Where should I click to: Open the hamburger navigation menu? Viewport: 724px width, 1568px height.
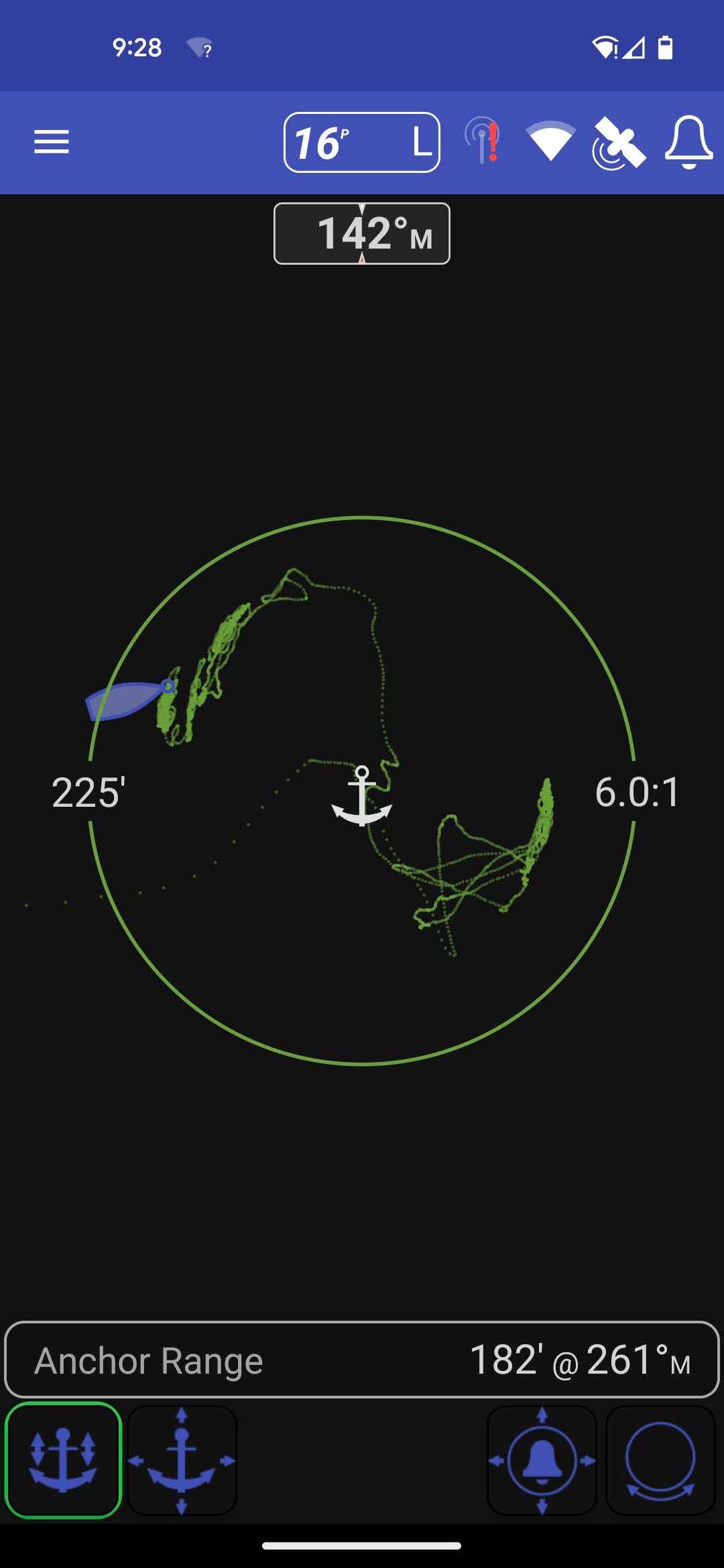point(52,142)
